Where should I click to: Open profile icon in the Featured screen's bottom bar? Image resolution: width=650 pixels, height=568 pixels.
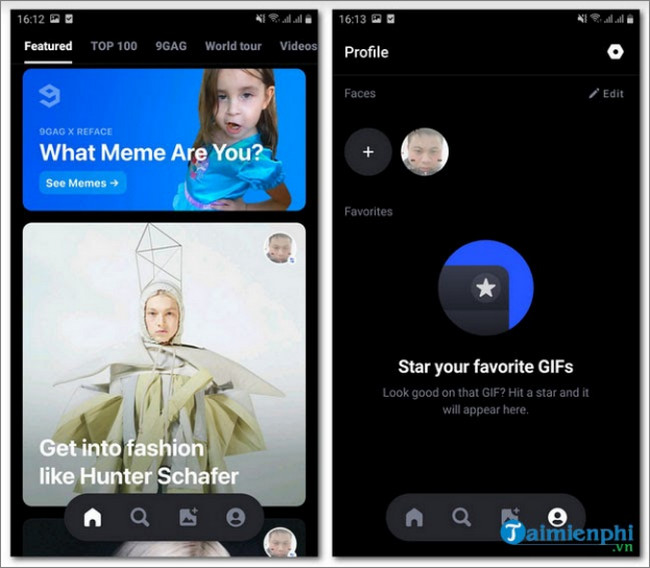click(x=235, y=517)
